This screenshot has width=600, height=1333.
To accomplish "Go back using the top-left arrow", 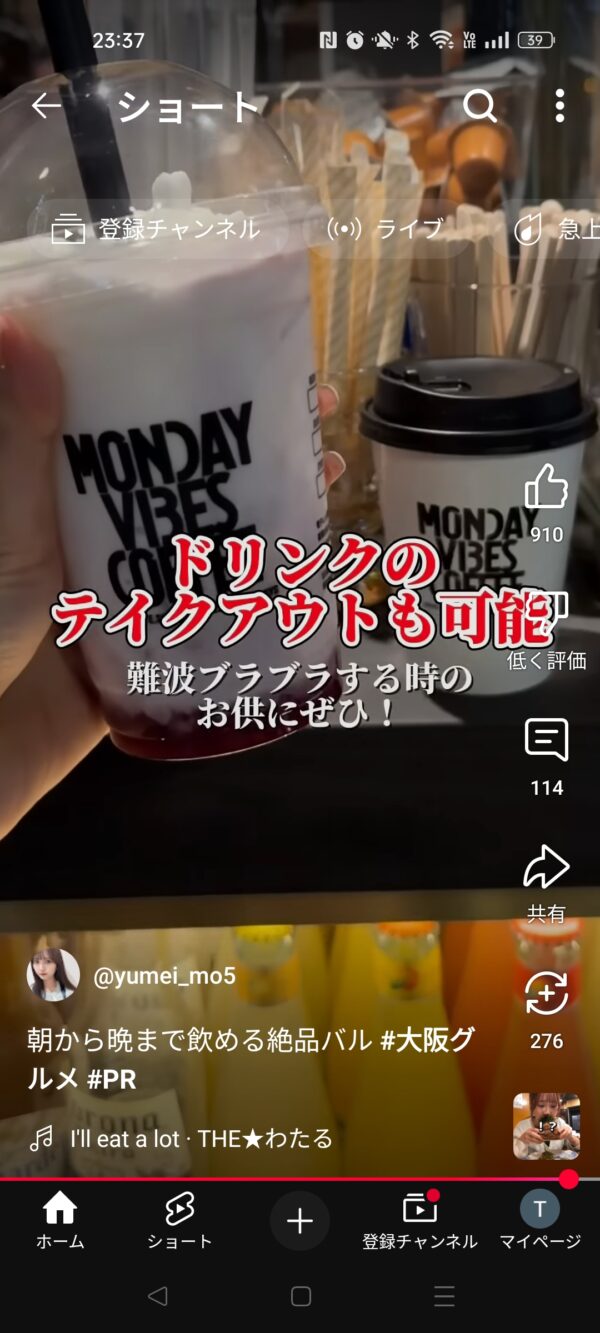I will click(46, 106).
